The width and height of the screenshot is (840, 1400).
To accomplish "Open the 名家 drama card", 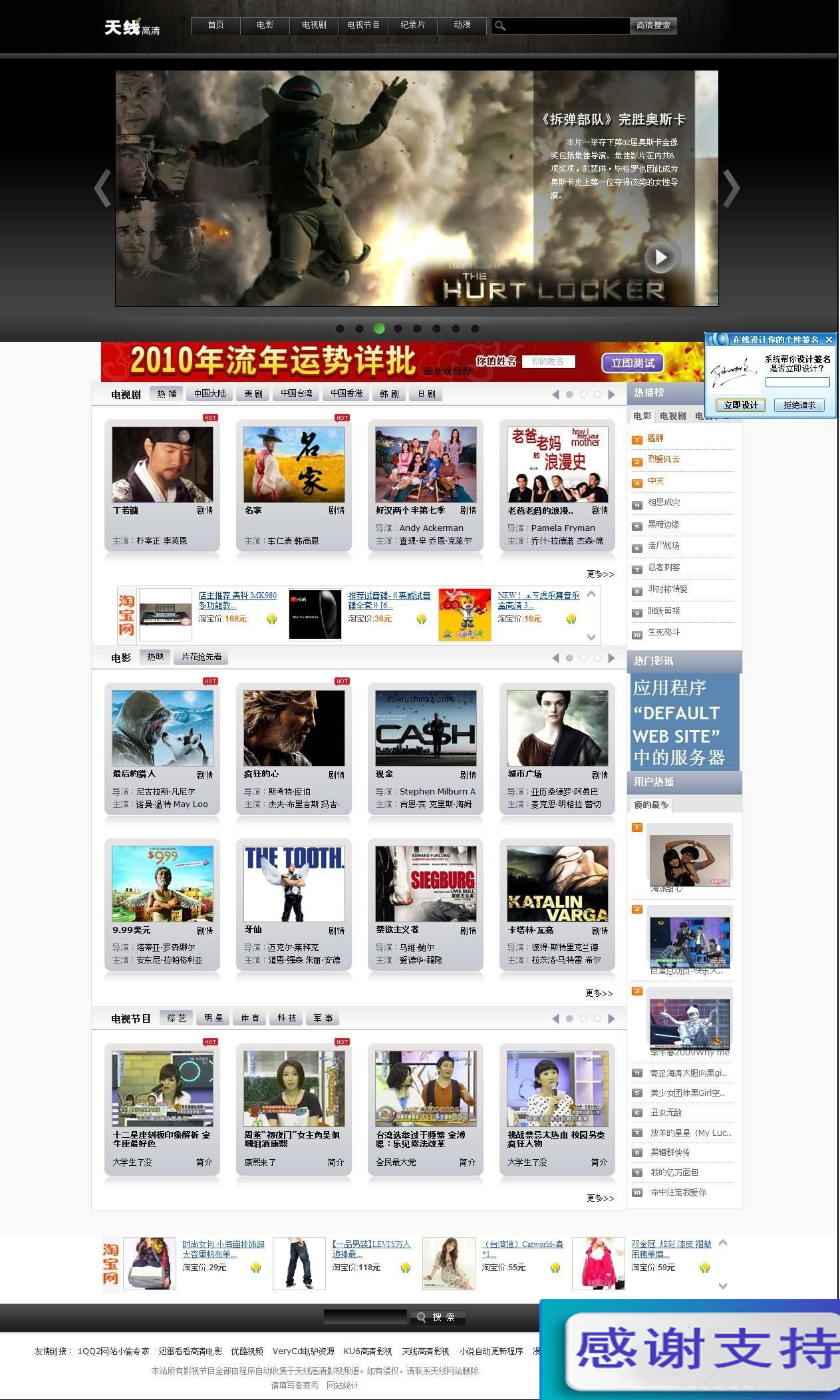I will pyautogui.click(x=293, y=464).
